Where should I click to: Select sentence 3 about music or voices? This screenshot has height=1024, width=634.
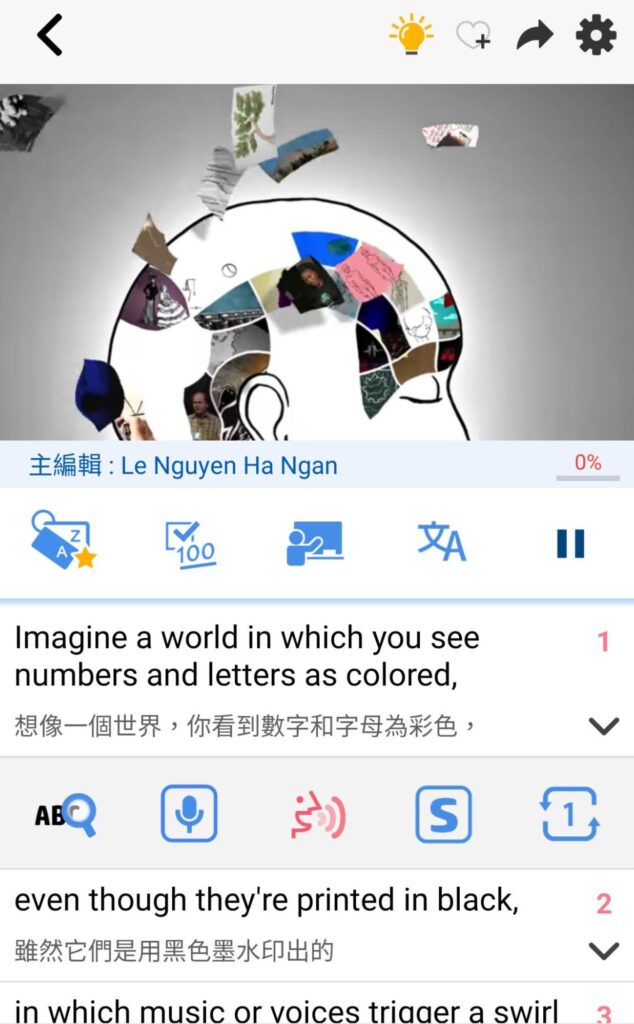coord(286,1010)
